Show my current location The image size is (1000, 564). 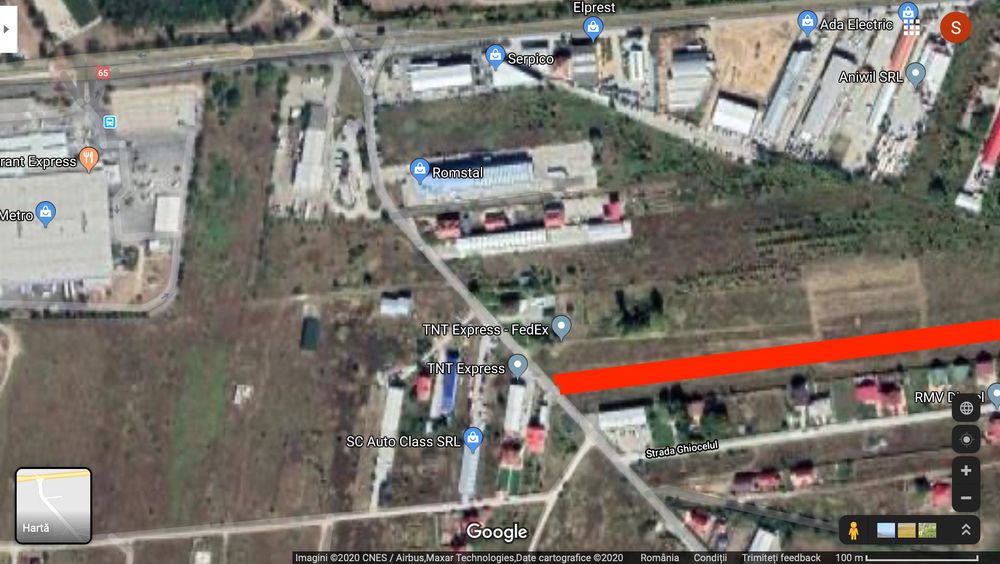(x=966, y=440)
